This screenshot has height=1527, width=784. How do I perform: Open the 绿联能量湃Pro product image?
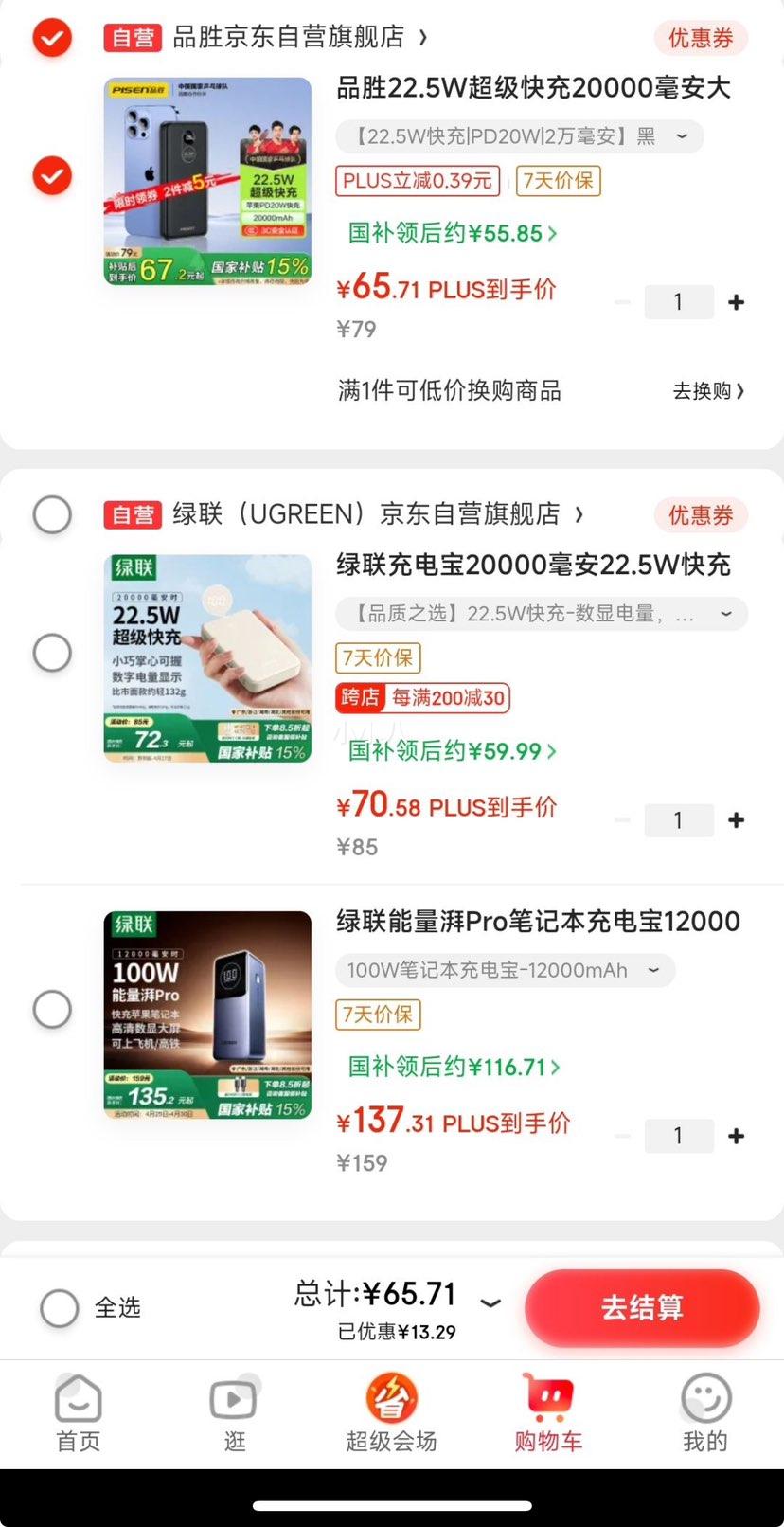207,1015
